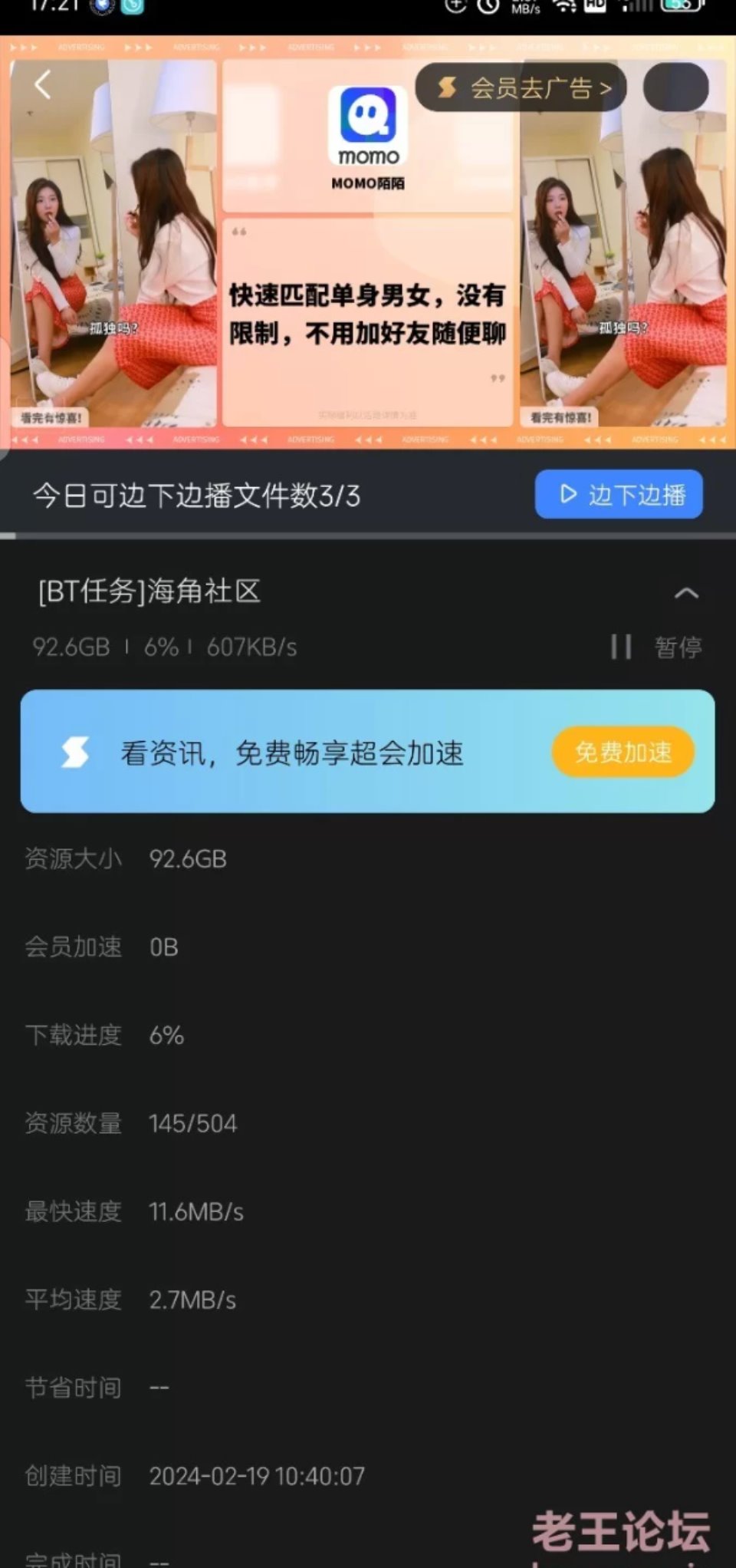The height and width of the screenshot is (1568, 736).
Task: Pause the download with 暂停
Action: coord(656,647)
